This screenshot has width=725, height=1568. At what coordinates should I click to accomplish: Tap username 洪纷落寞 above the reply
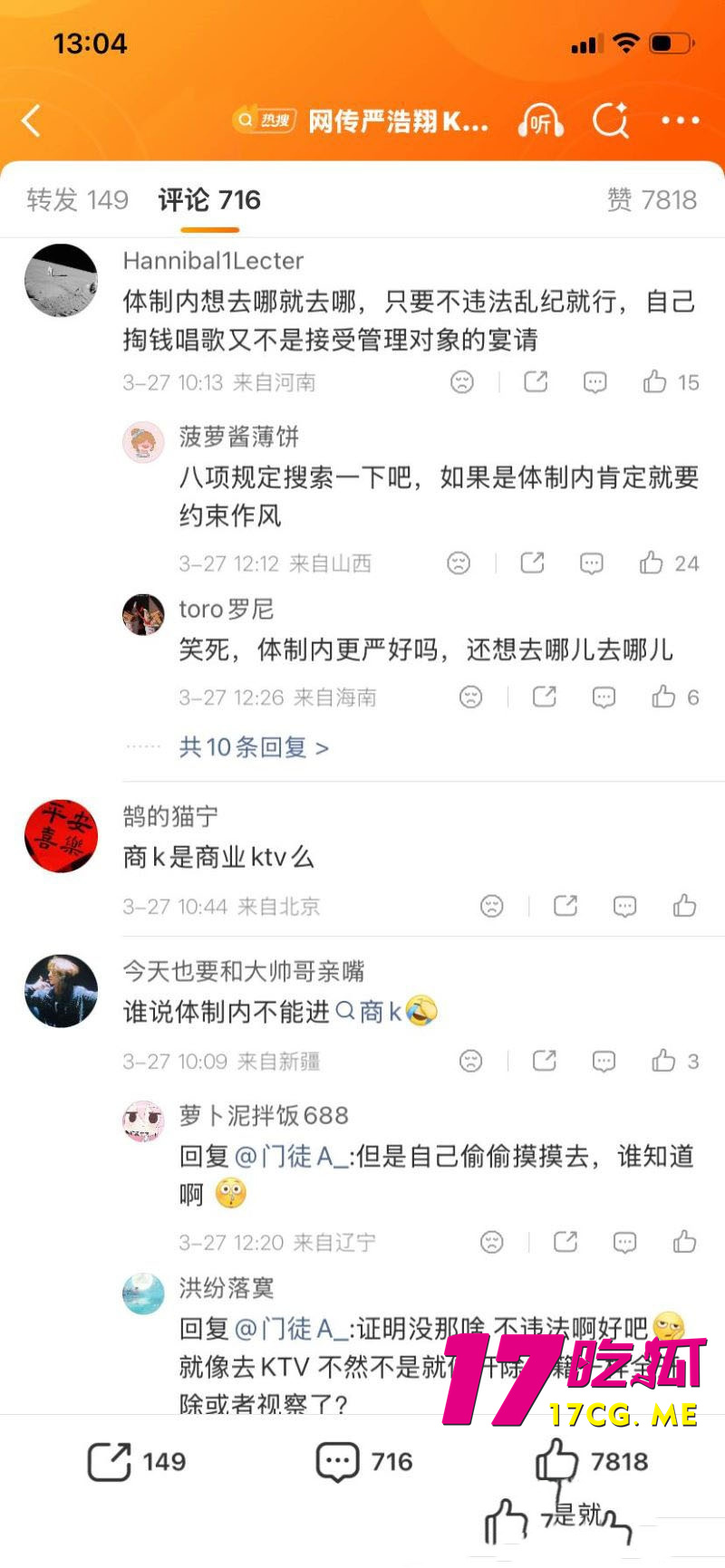click(x=226, y=1286)
